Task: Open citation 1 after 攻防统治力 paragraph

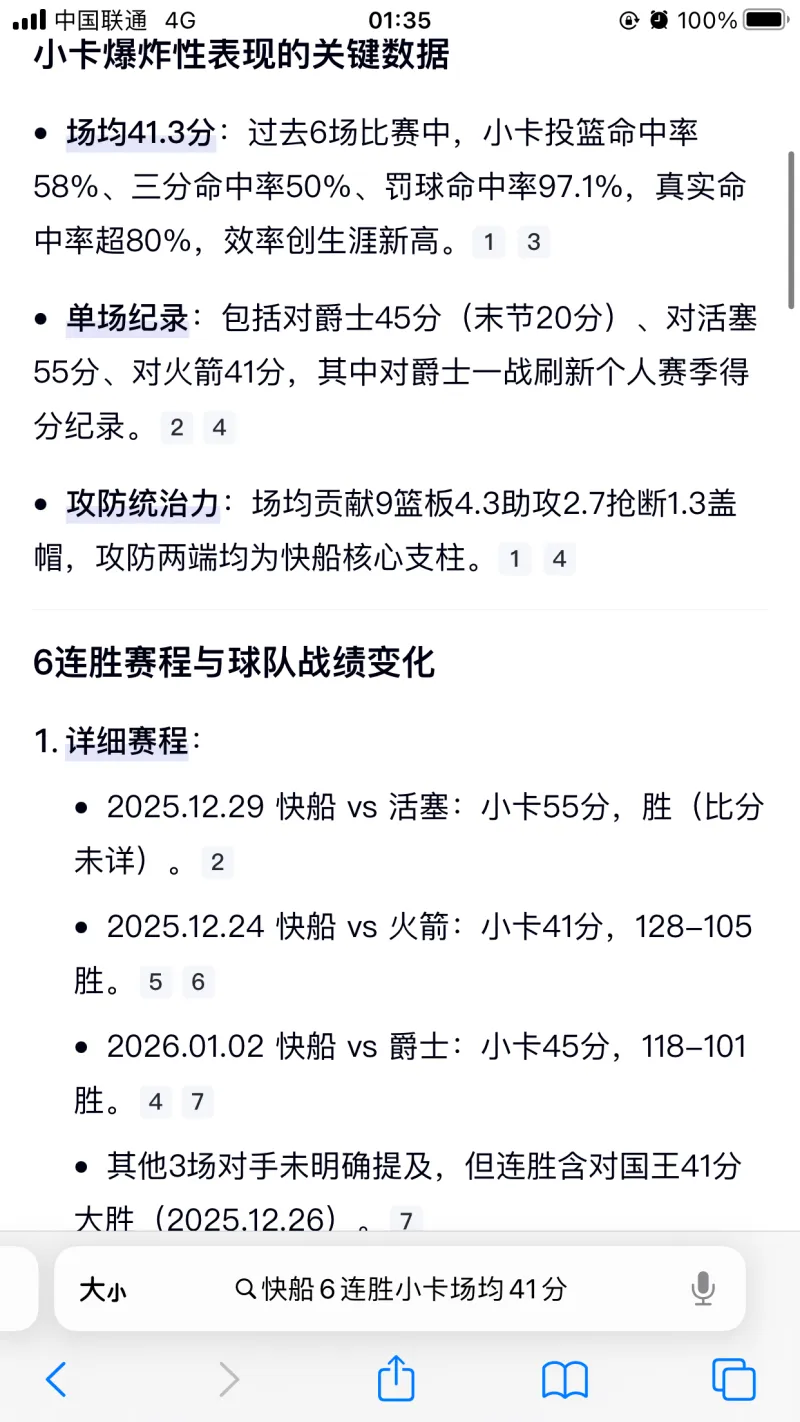Action: click(x=515, y=558)
